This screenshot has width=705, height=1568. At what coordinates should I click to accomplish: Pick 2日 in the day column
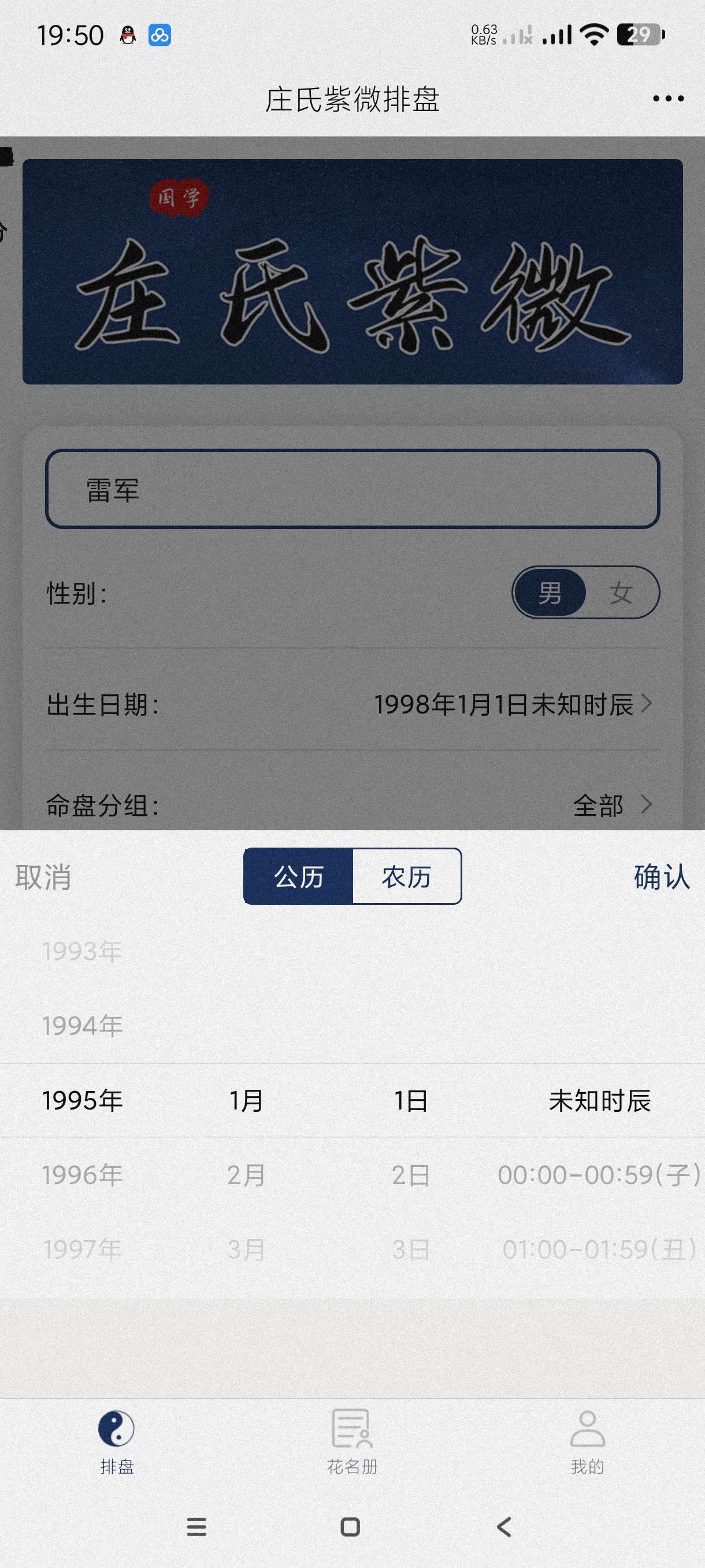411,1175
